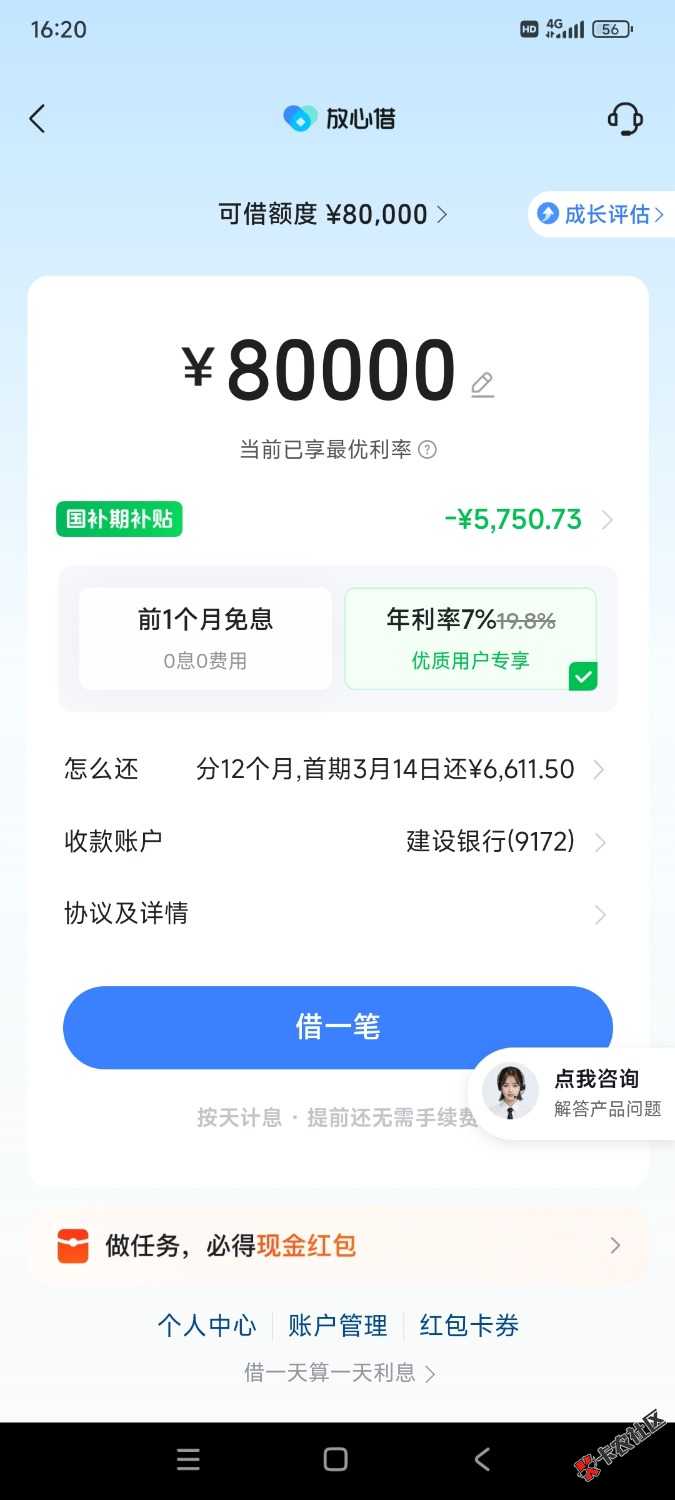Tap the question mark beside 当前已享最优利率
This screenshot has height=1500, width=675.
(428, 450)
